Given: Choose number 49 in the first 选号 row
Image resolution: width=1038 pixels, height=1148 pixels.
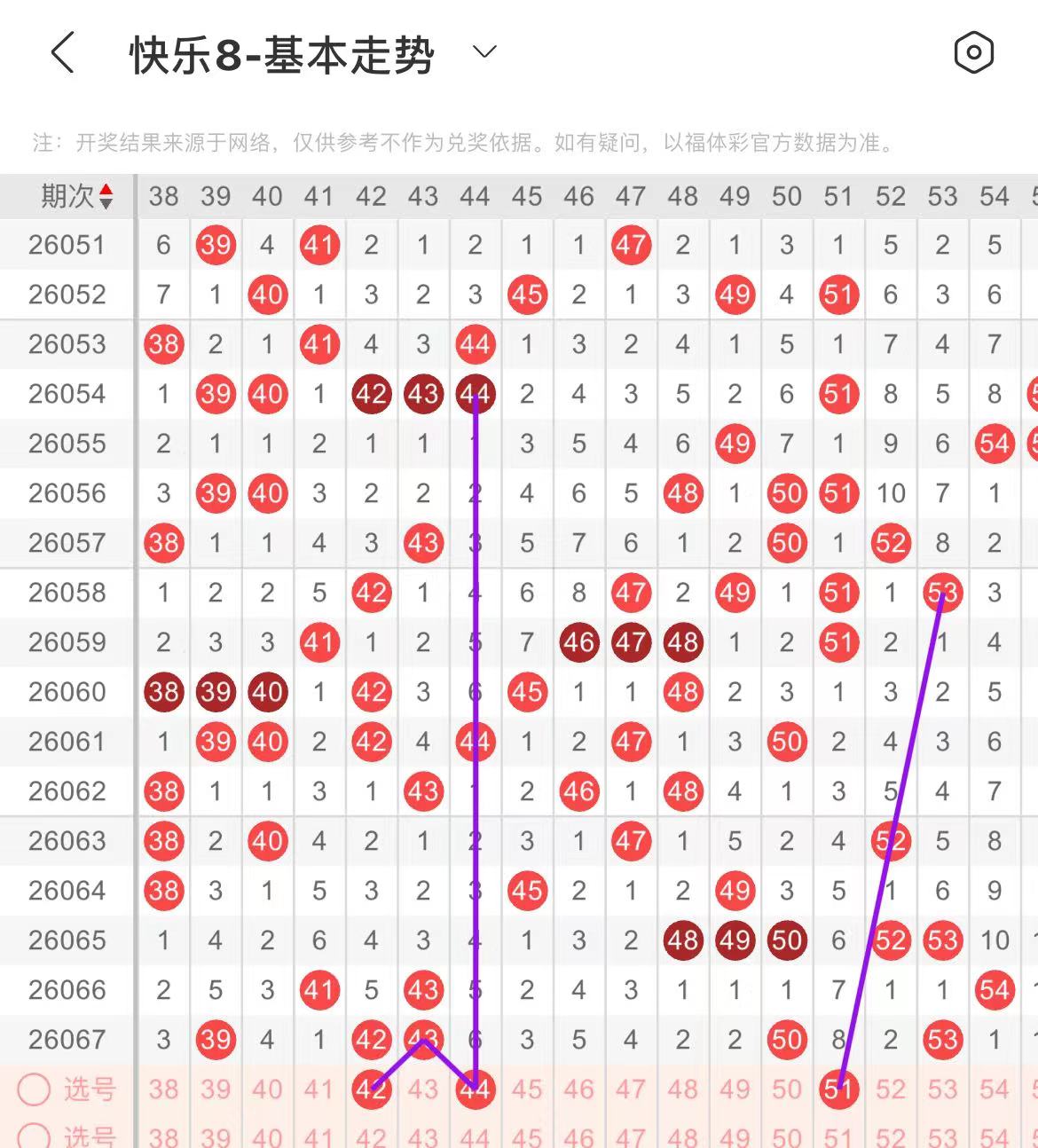Looking at the screenshot, I should (x=735, y=1089).
